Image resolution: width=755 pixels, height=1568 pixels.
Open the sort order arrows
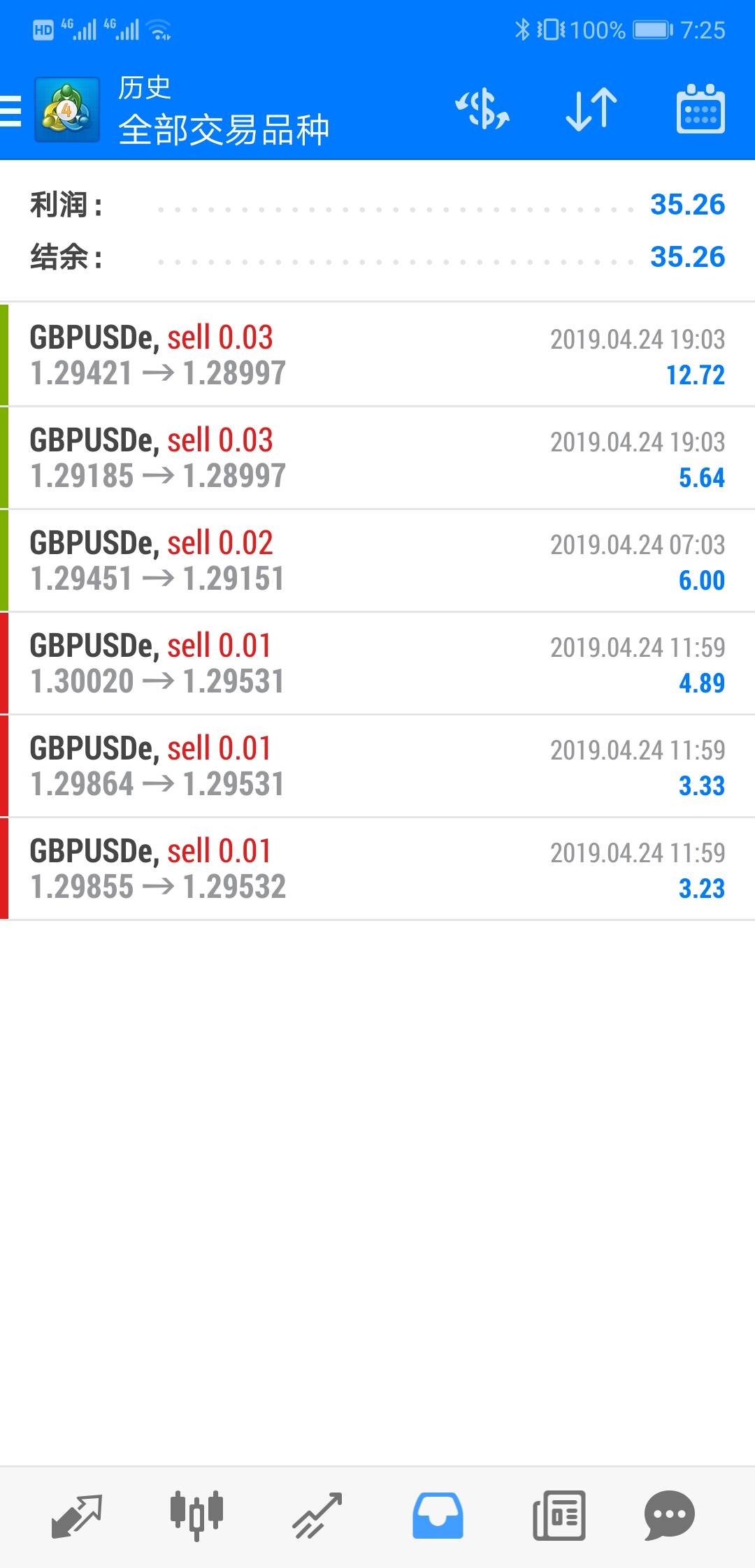(x=591, y=110)
